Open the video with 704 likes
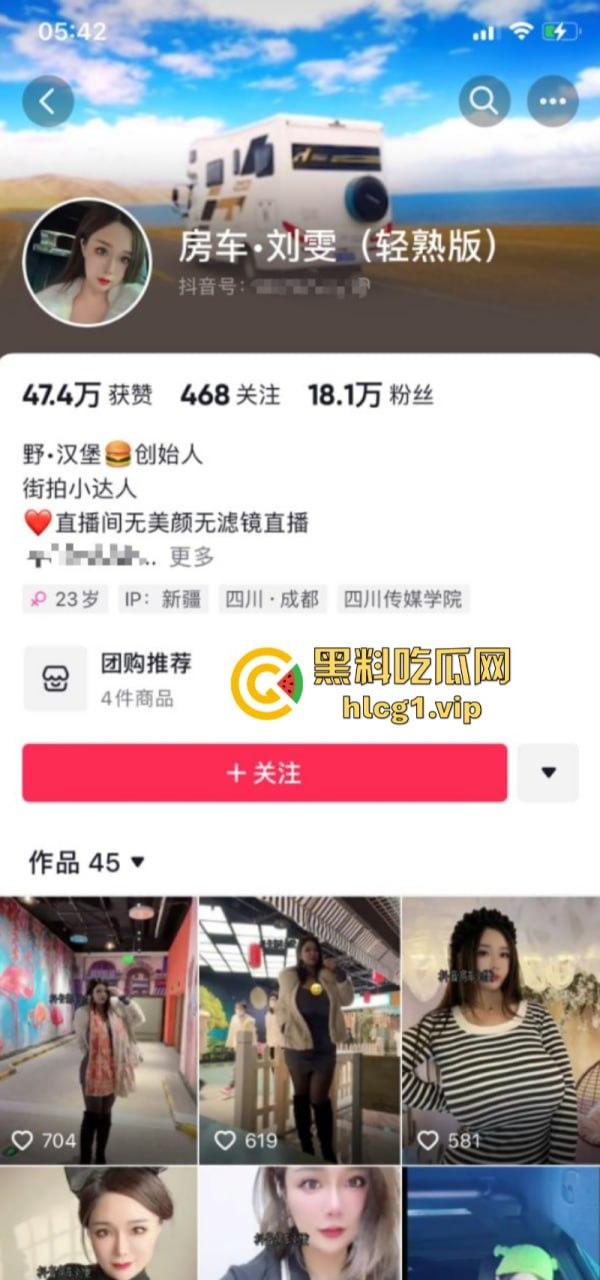 pyautogui.click(x=98, y=1030)
